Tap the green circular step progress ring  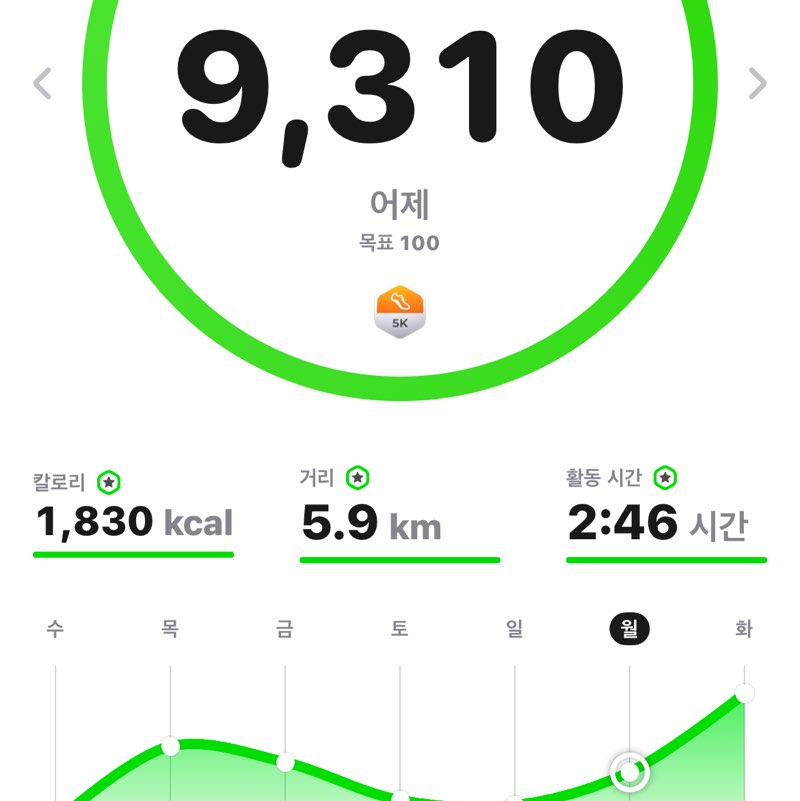(x=399, y=390)
